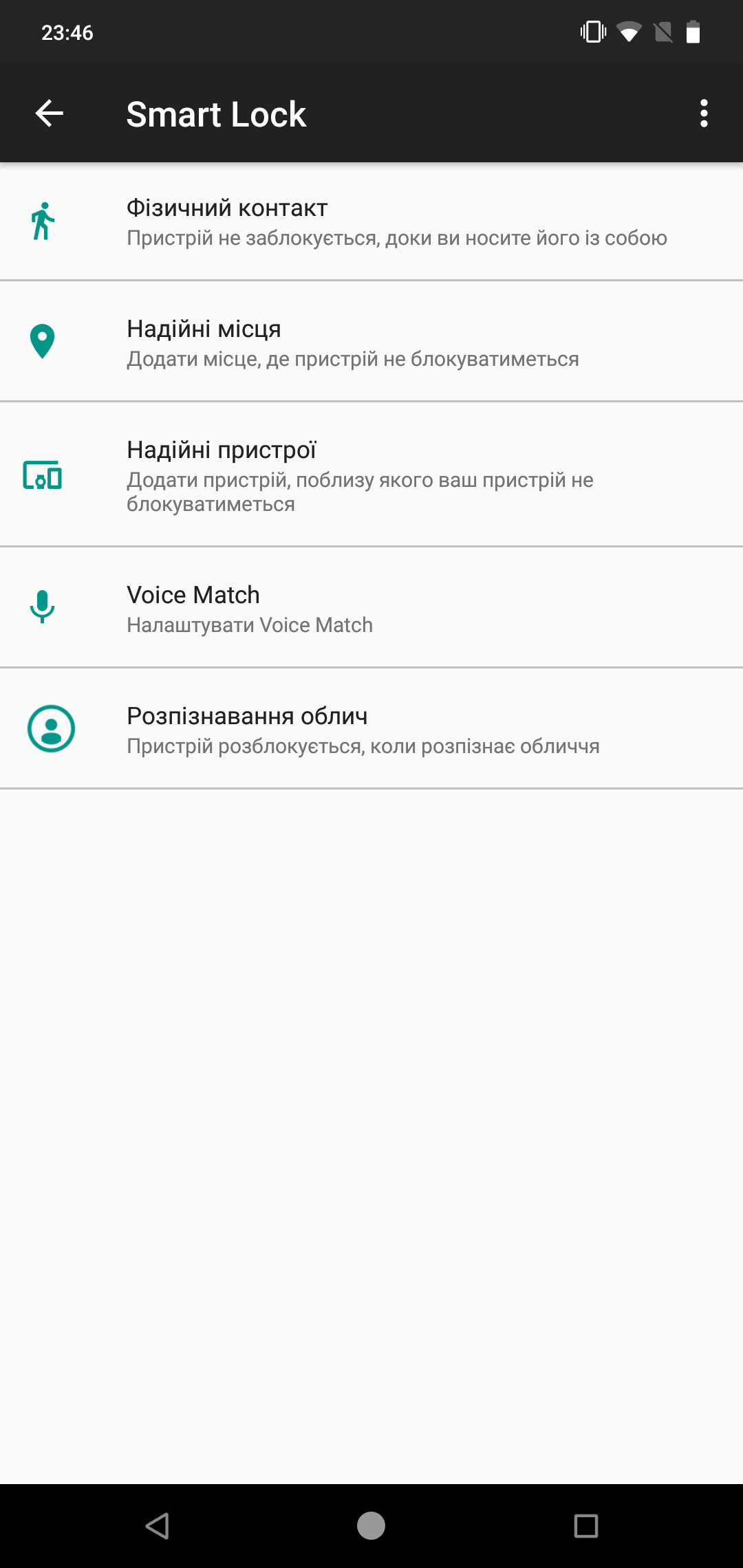Set up Voice Match
The width and height of the screenshot is (743, 1568).
click(x=371, y=608)
